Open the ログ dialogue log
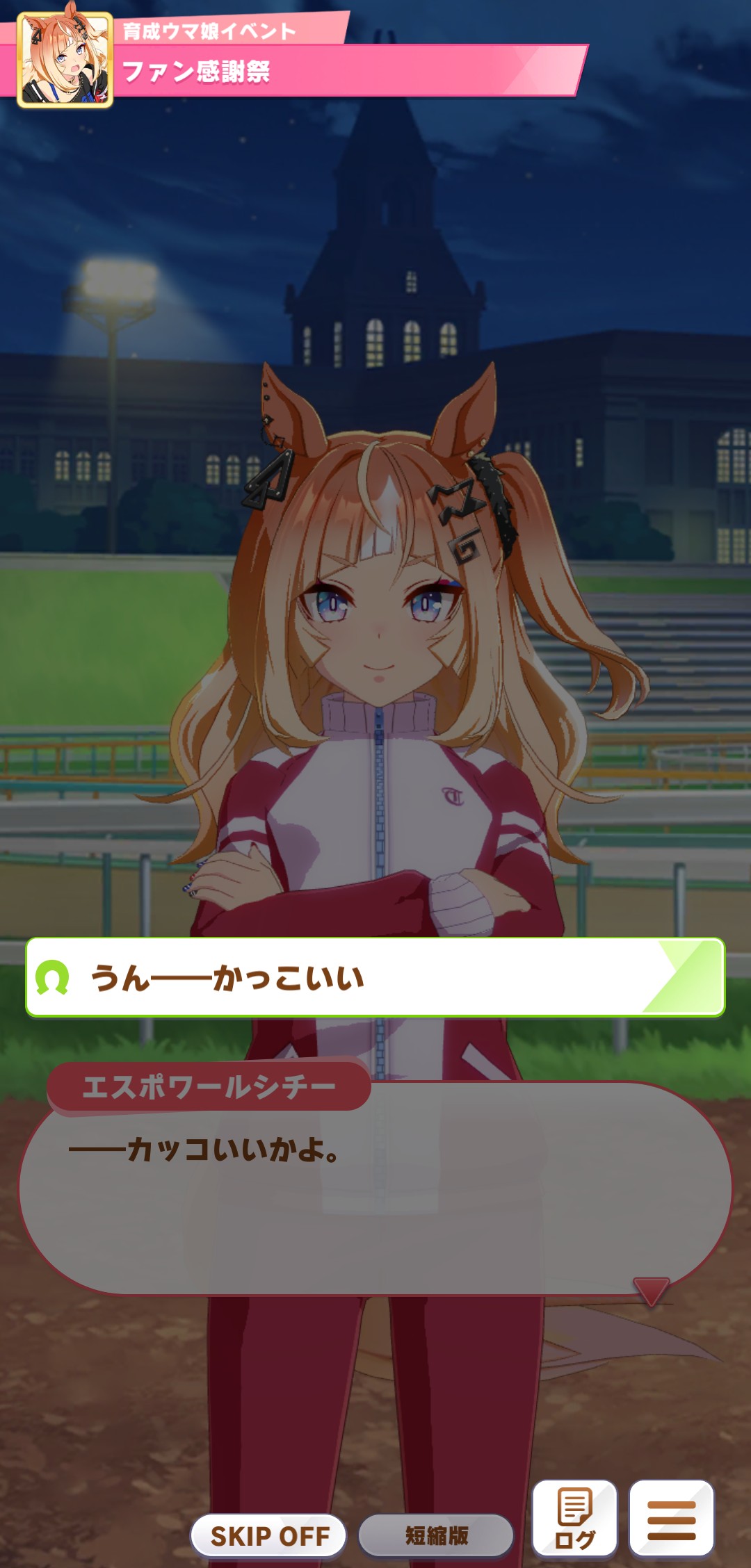The width and height of the screenshot is (751, 1568). (x=574, y=1519)
